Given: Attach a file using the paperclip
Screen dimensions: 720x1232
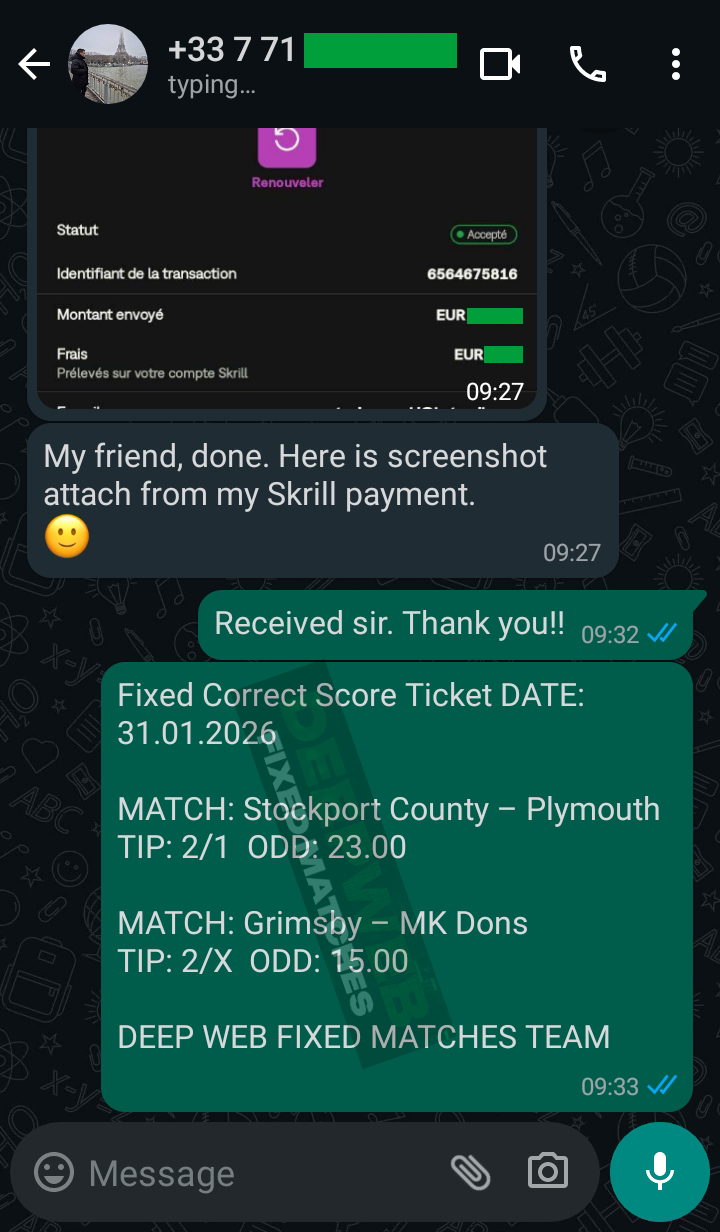Looking at the screenshot, I should (x=472, y=1172).
